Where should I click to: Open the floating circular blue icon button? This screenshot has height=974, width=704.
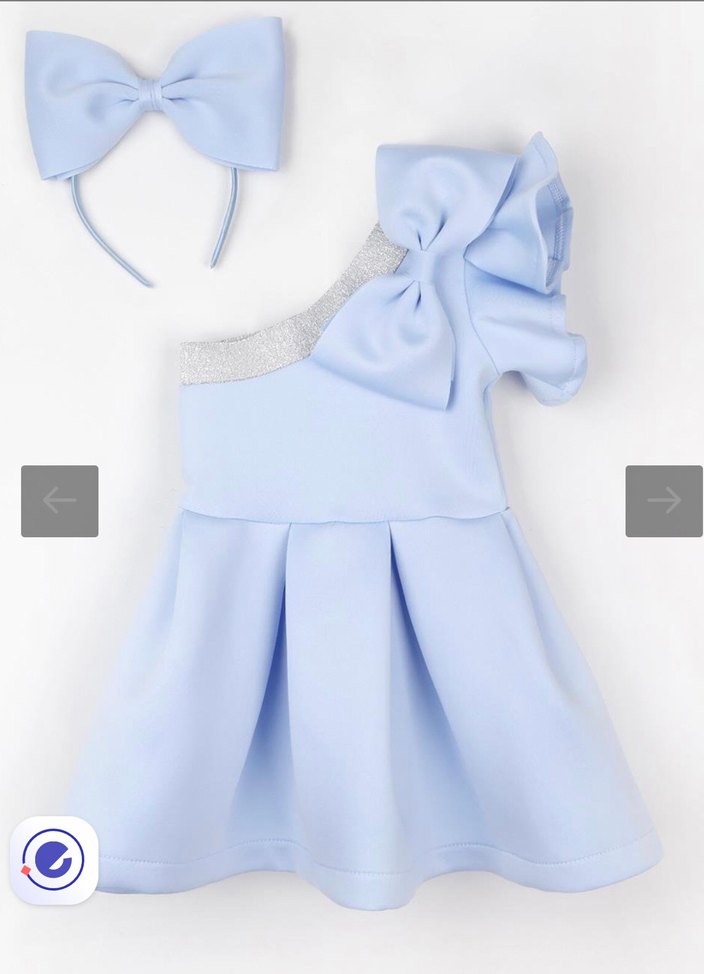pyautogui.click(x=54, y=860)
